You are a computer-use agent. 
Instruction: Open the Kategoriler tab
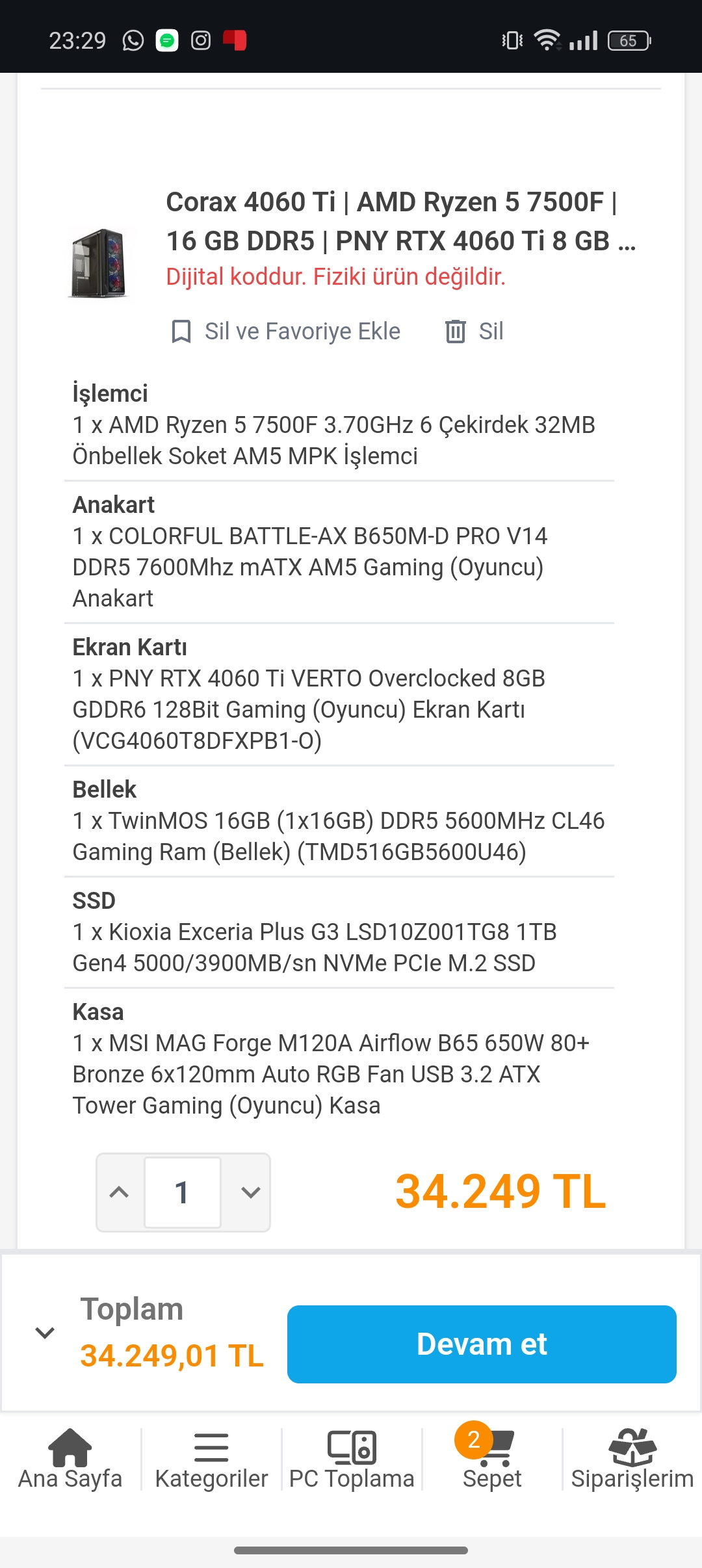point(211,1459)
